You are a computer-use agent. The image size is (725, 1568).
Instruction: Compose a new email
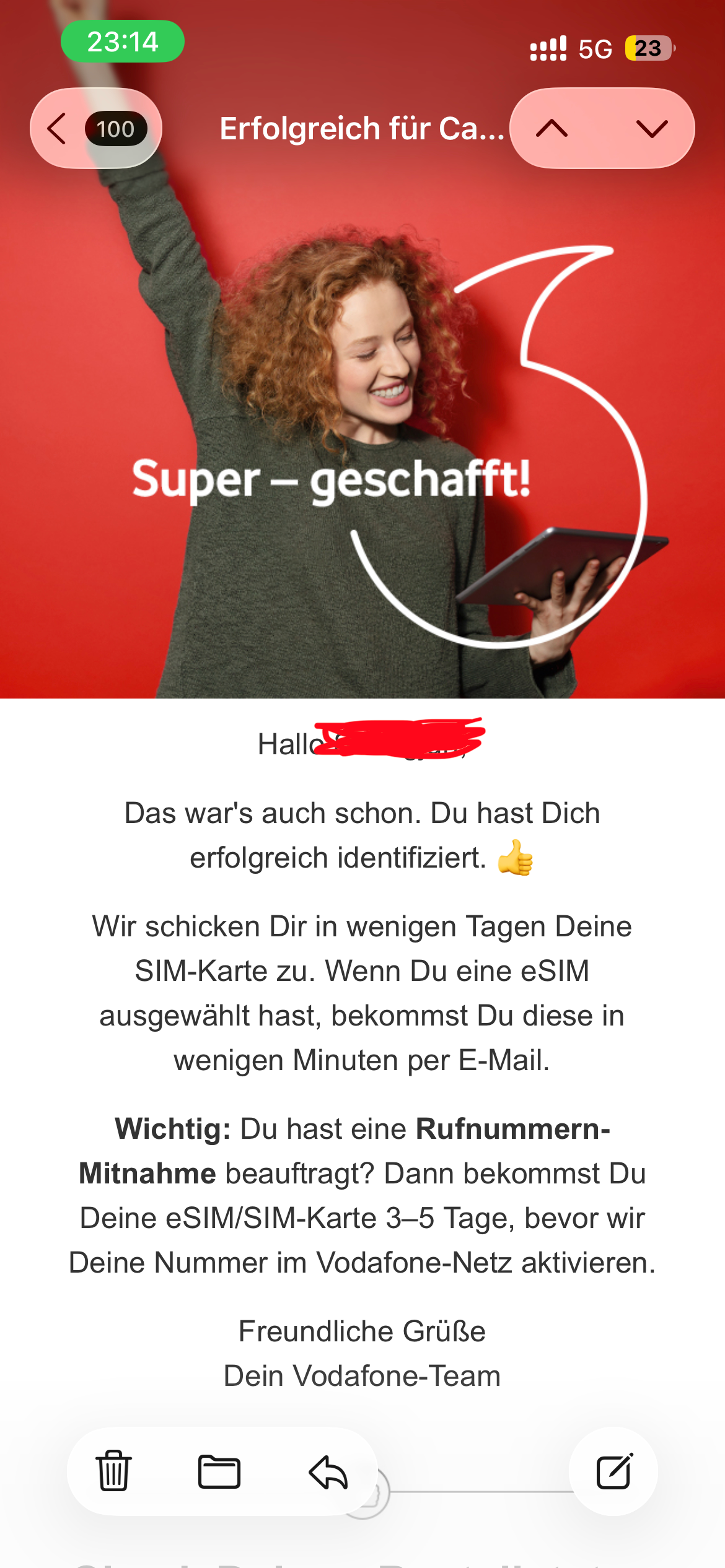(x=613, y=1471)
